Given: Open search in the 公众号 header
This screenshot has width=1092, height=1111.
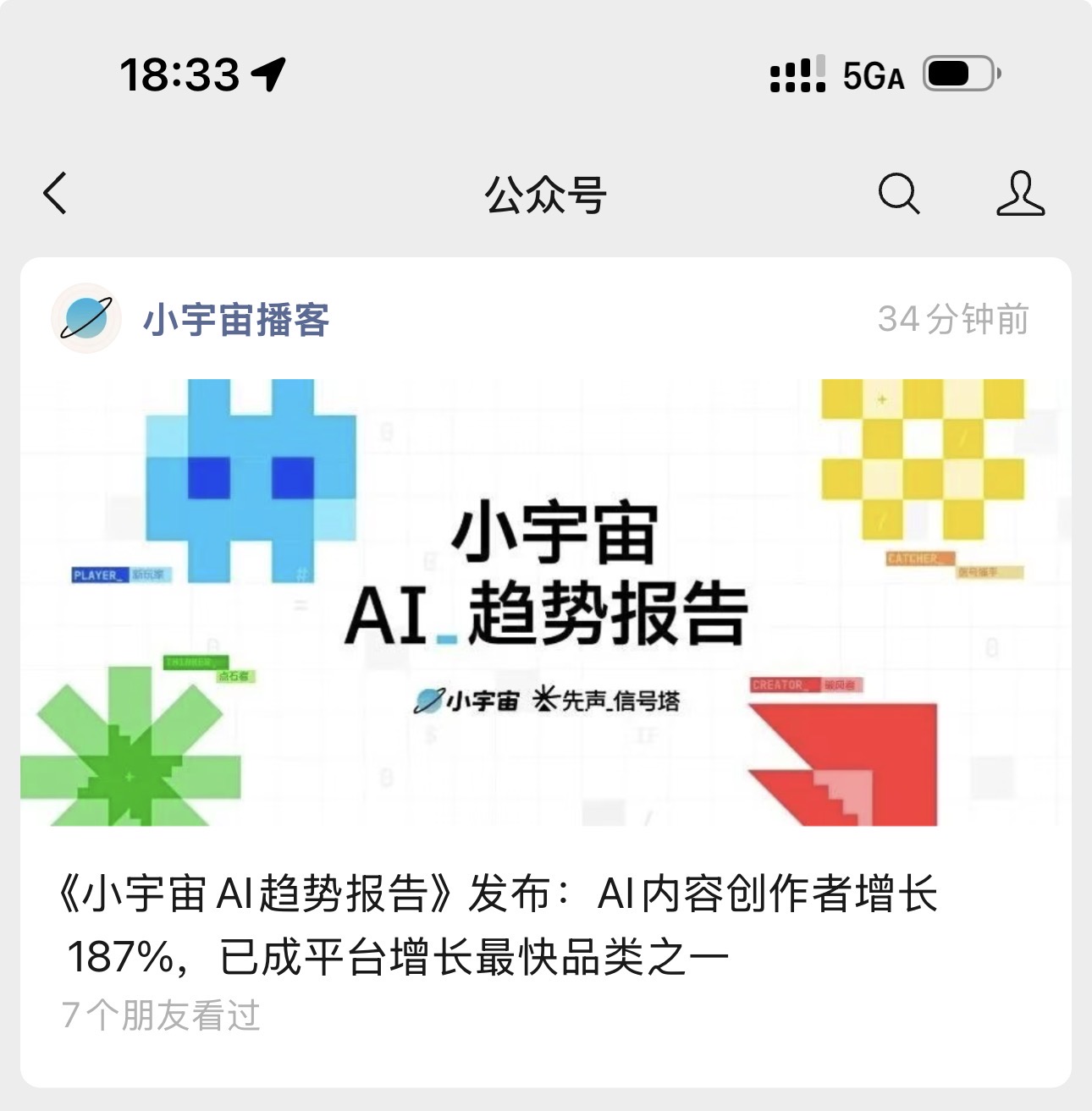Looking at the screenshot, I should (898, 194).
